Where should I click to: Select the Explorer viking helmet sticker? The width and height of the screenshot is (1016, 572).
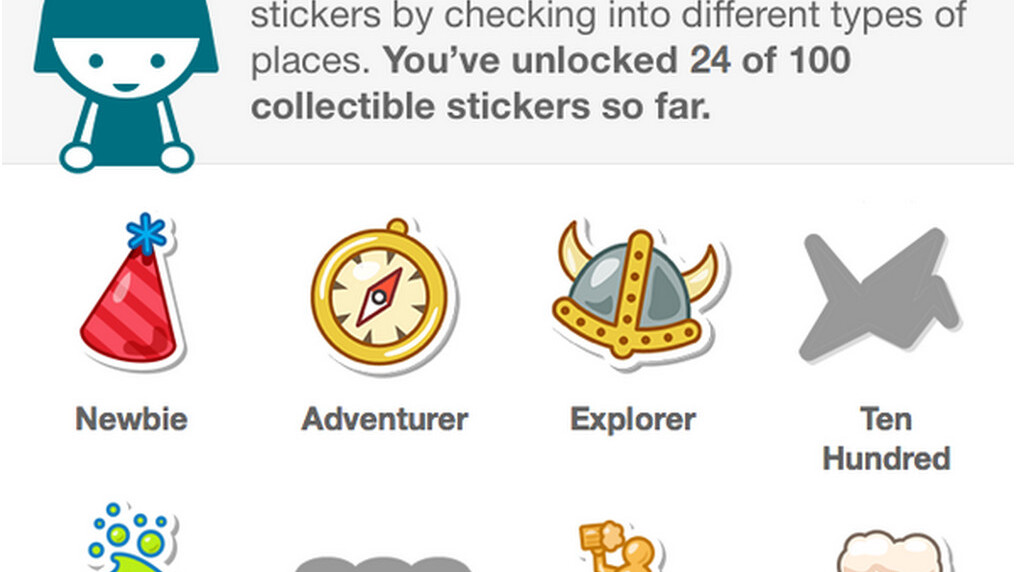pos(633,296)
